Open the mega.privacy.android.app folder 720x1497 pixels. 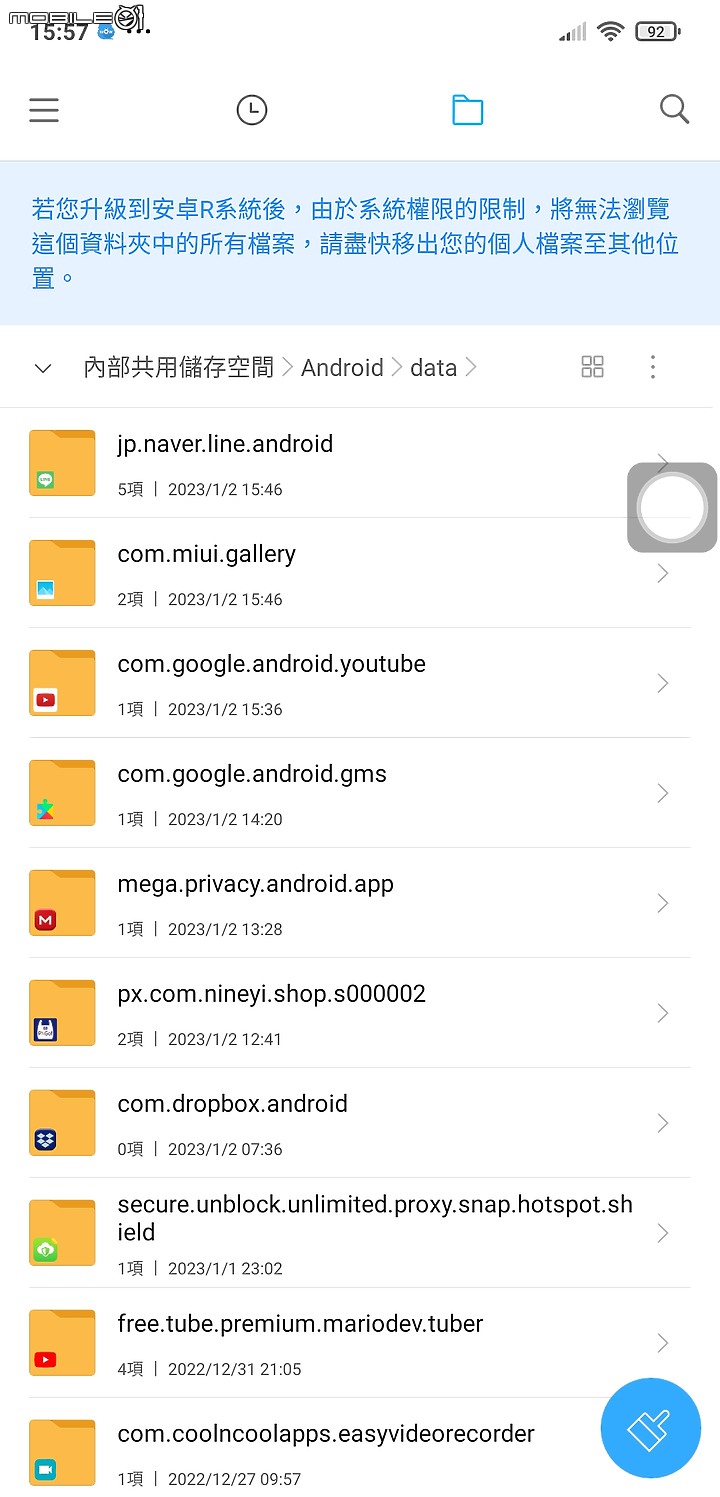coord(360,903)
